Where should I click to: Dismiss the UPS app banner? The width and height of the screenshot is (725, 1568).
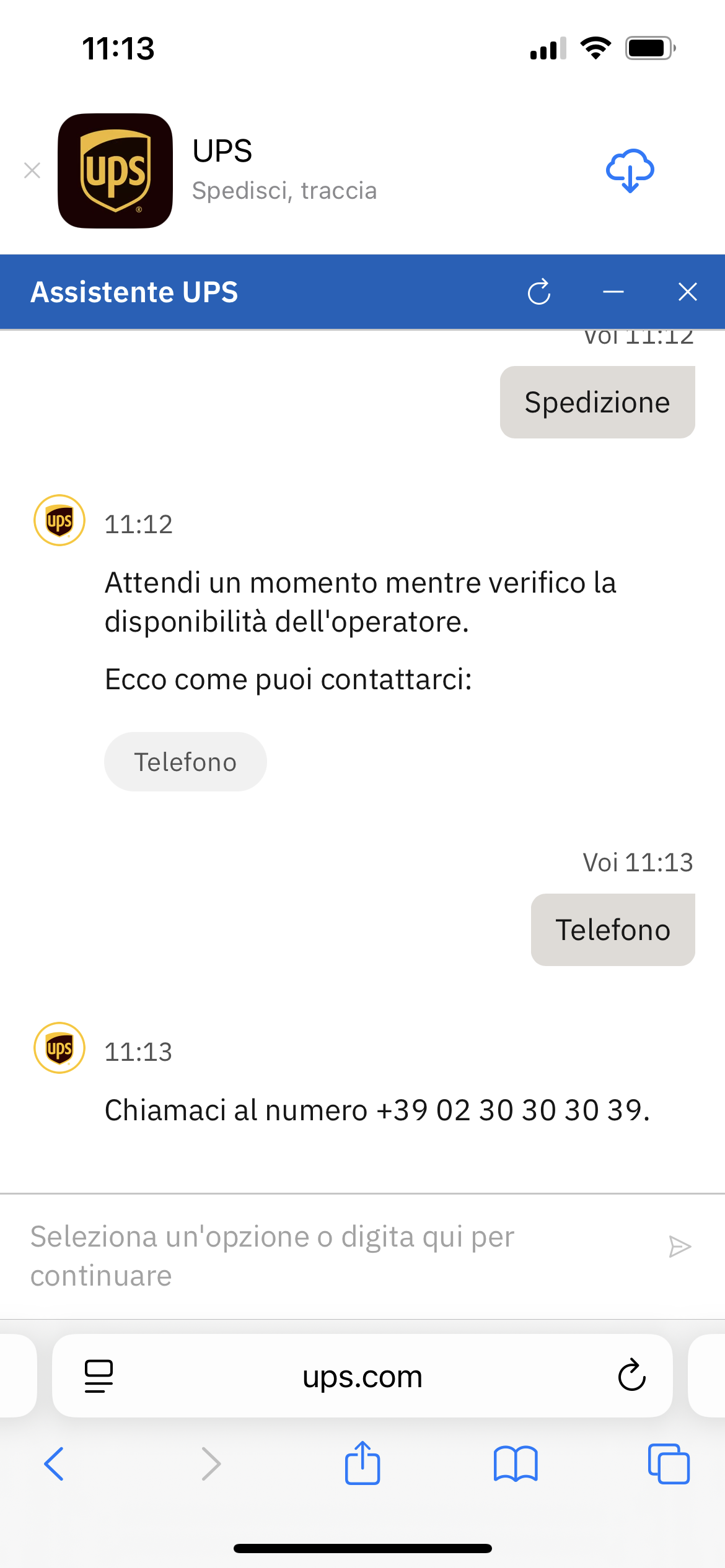(x=32, y=170)
